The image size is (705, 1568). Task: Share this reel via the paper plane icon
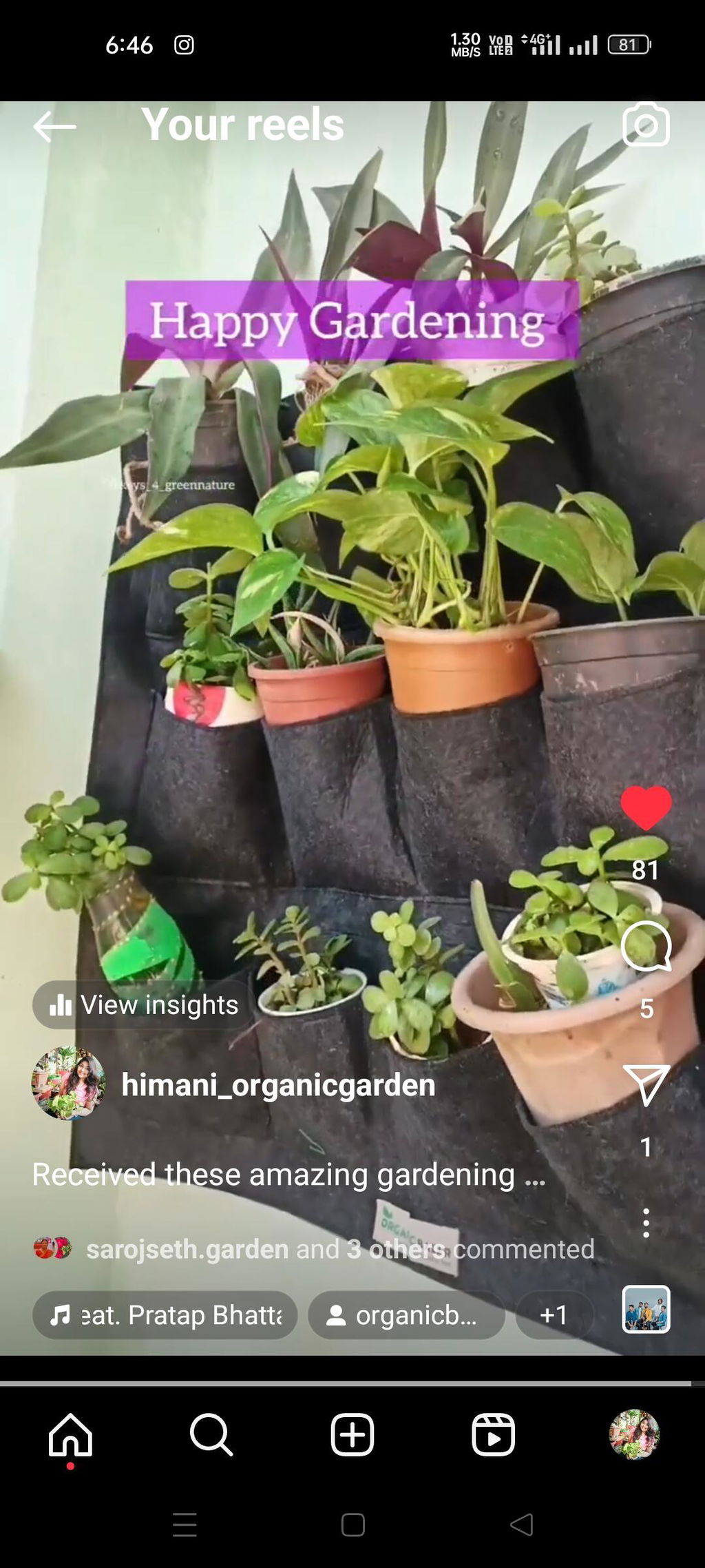click(646, 1085)
